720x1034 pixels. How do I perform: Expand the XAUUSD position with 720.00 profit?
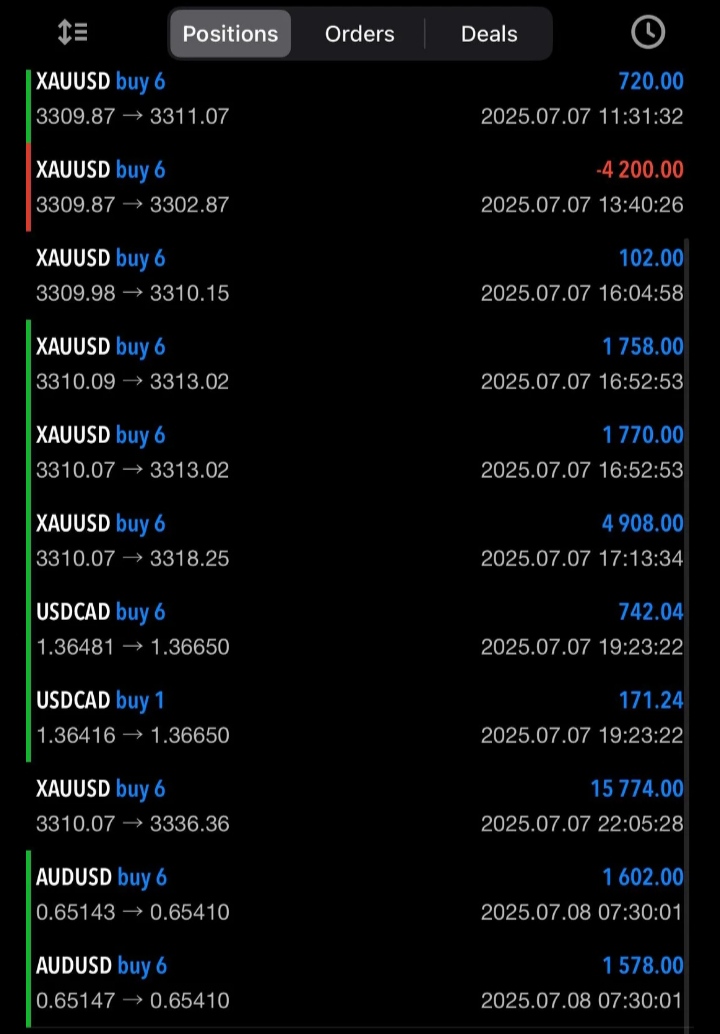(x=360, y=99)
